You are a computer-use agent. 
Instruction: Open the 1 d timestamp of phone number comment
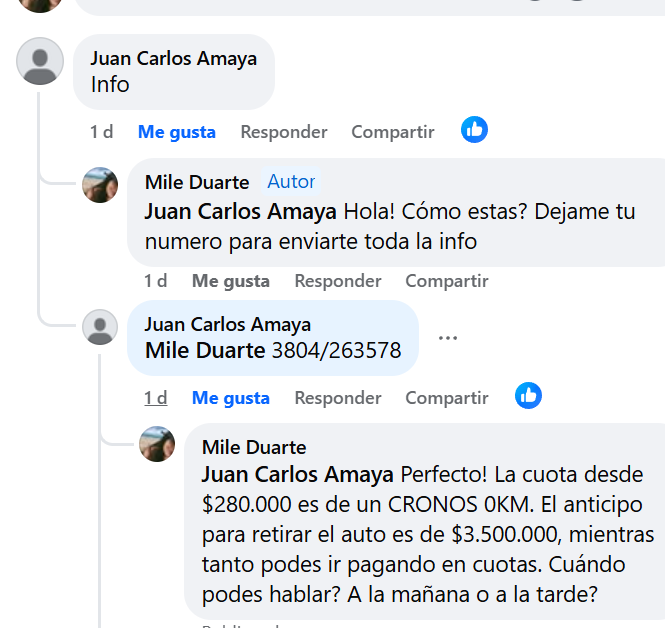pos(155,398)
